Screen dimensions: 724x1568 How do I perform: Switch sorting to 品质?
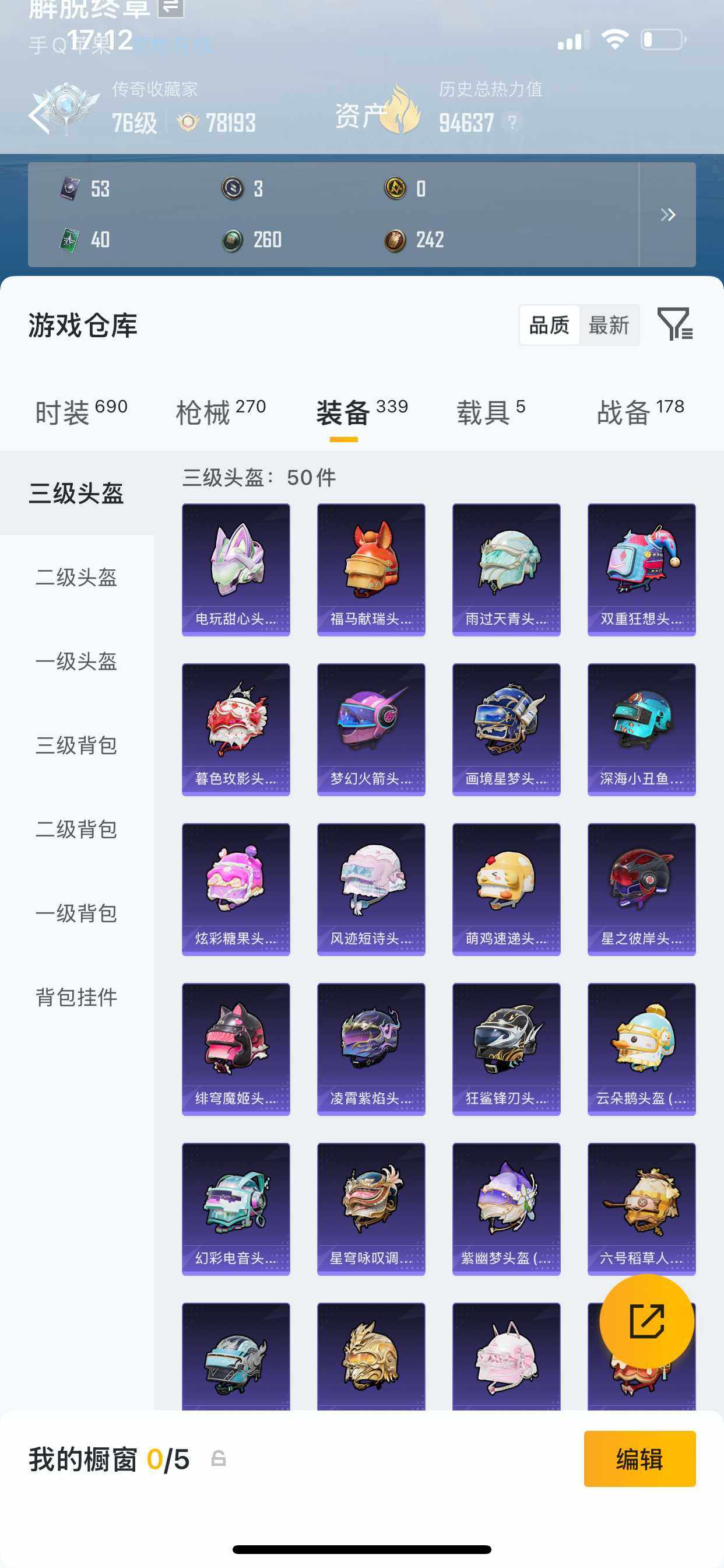[549, 325]
